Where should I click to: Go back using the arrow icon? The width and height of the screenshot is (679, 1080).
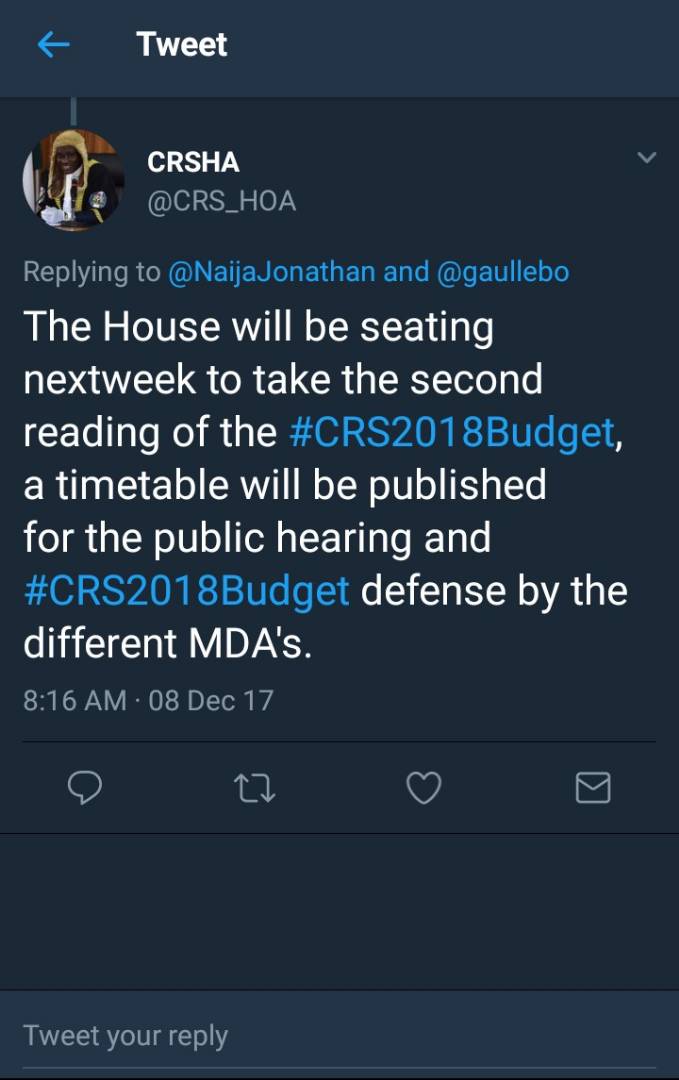coord(53,45)
